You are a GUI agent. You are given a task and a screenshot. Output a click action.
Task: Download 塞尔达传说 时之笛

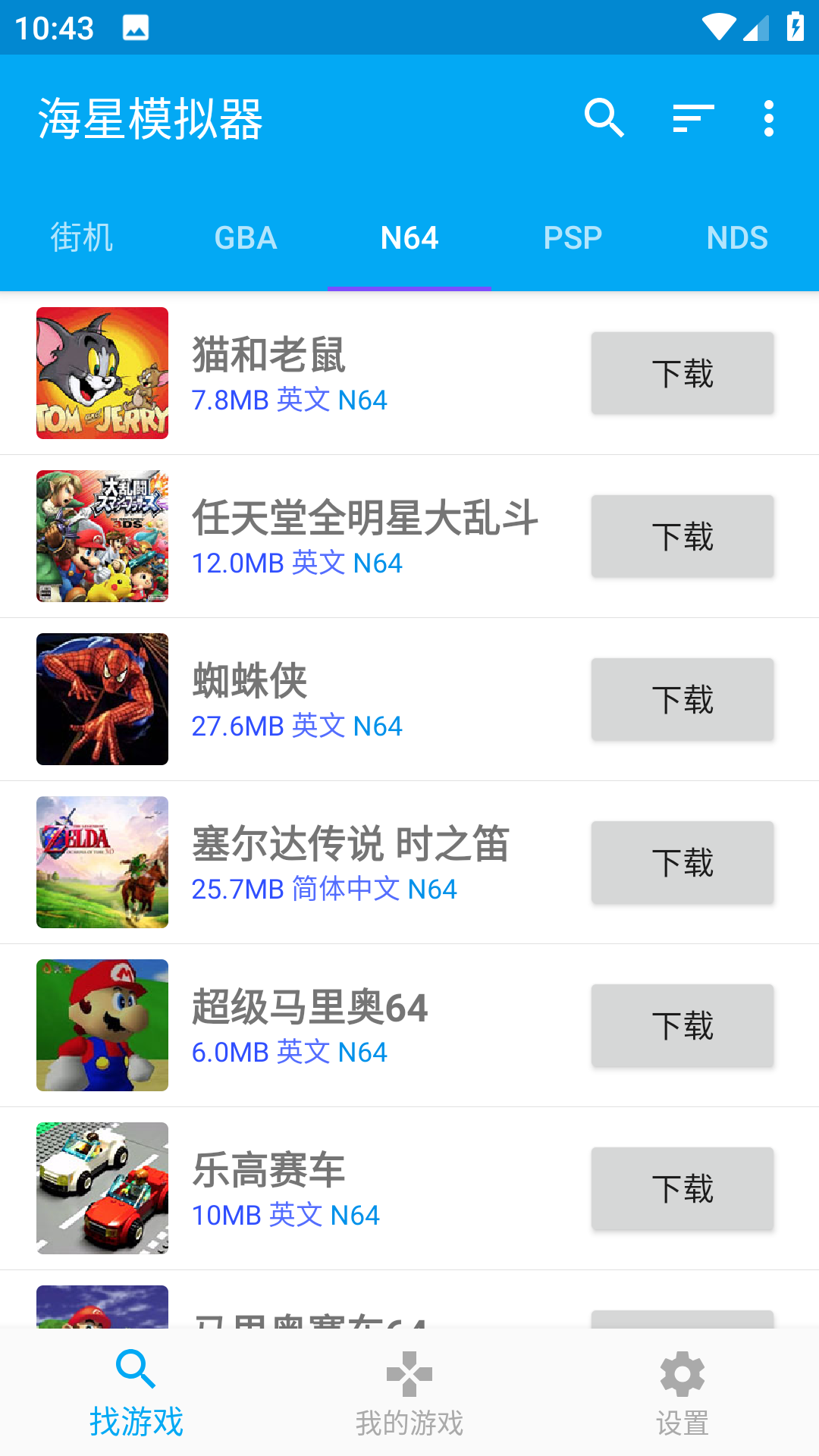pos(682,862)
